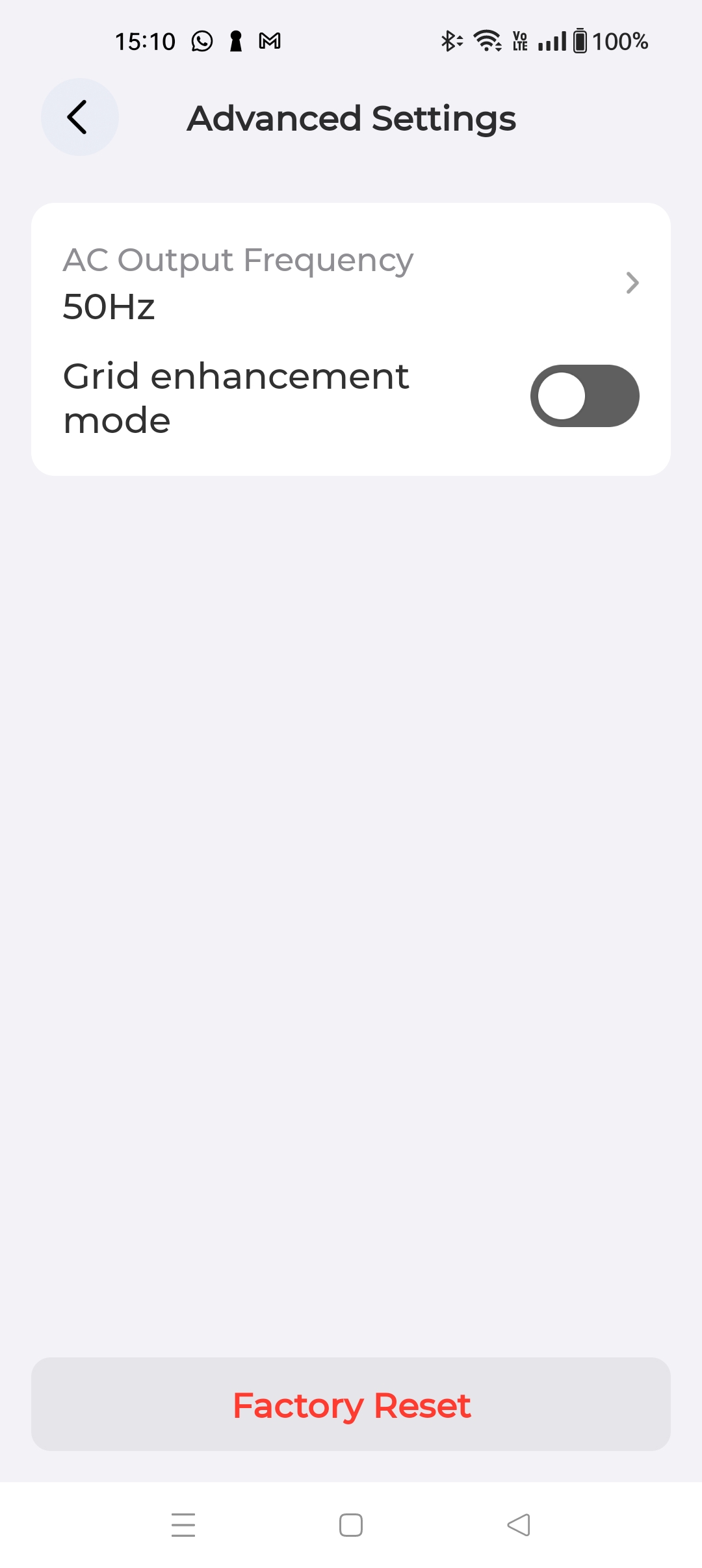Open recent apps from navigation bar
Image resolution: width=702 pixels, height=1568 pixels.
183,1524
